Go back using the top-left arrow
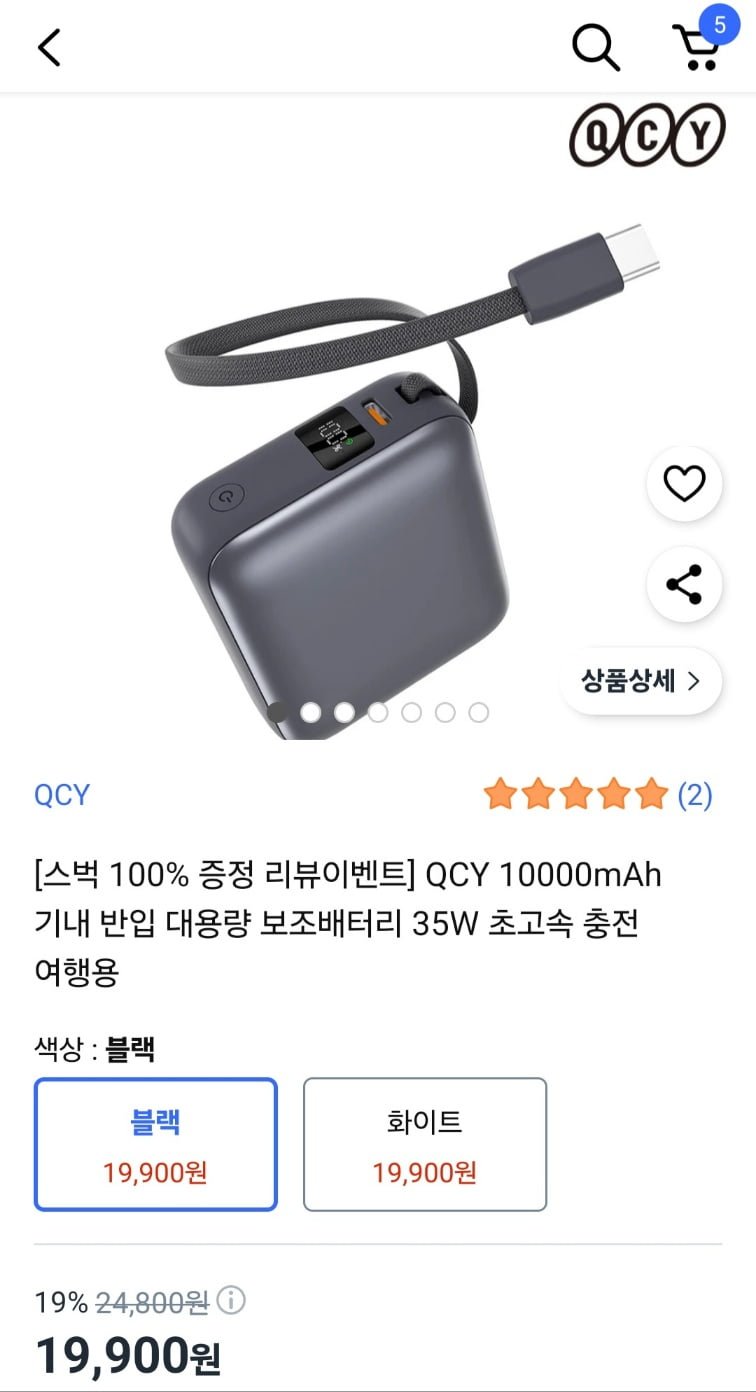The width and height of the screenshot is (756, 1392). [49, 46]
